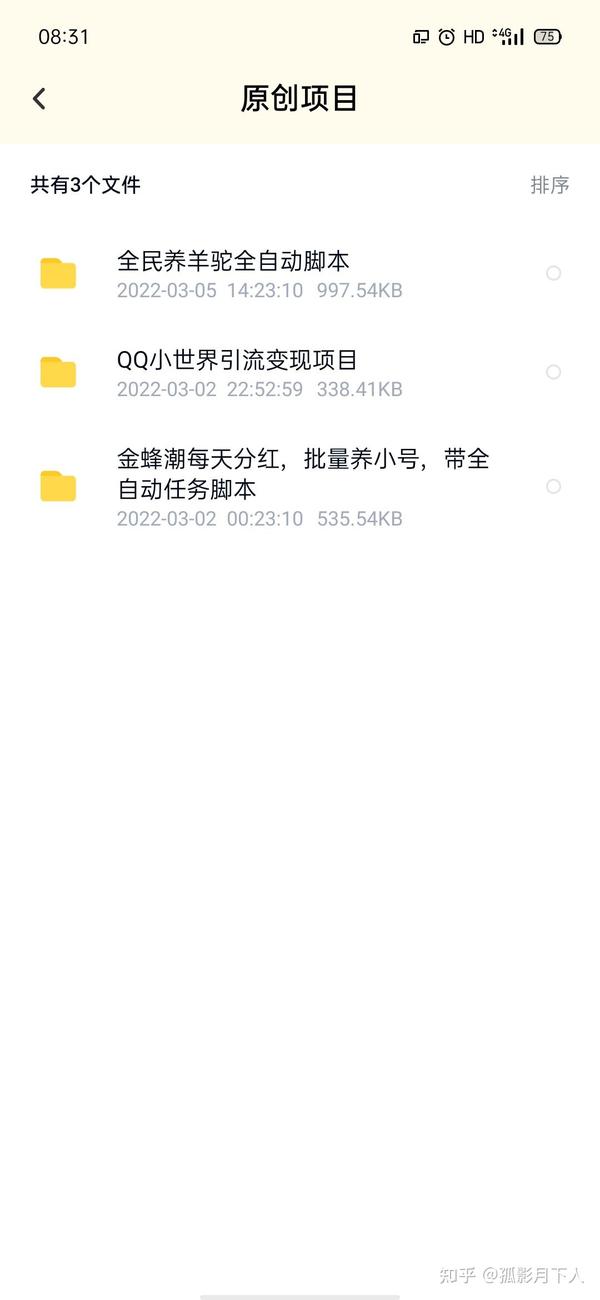Select the QQ小世界引流变现项目 radio circle
The height and width of the screenshot is (1300, 600).
[x=553, y=372]
